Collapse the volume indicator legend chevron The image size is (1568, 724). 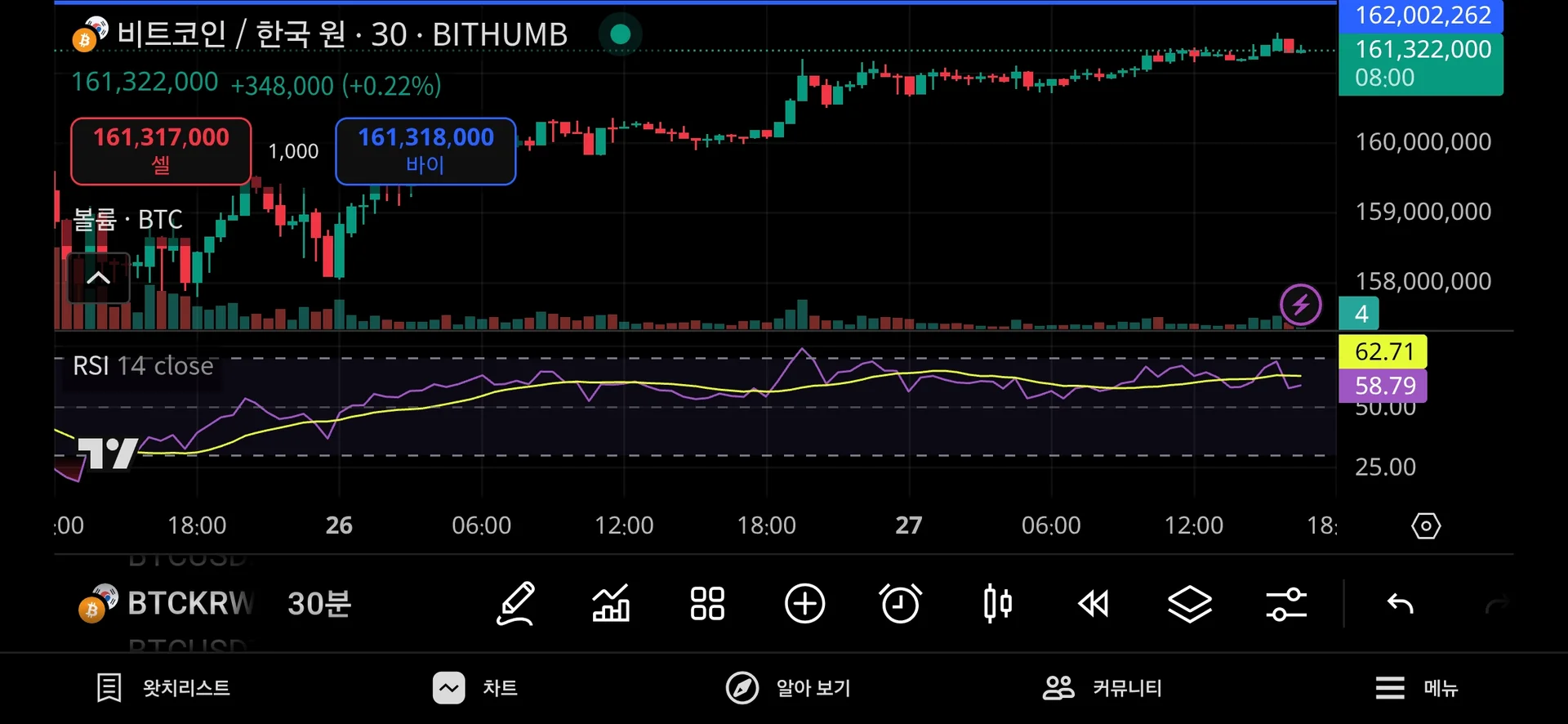coord(98,278)
